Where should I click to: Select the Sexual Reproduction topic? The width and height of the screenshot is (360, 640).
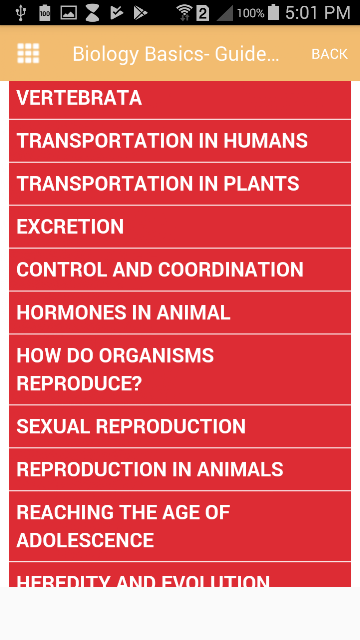[x=180, y=426]
